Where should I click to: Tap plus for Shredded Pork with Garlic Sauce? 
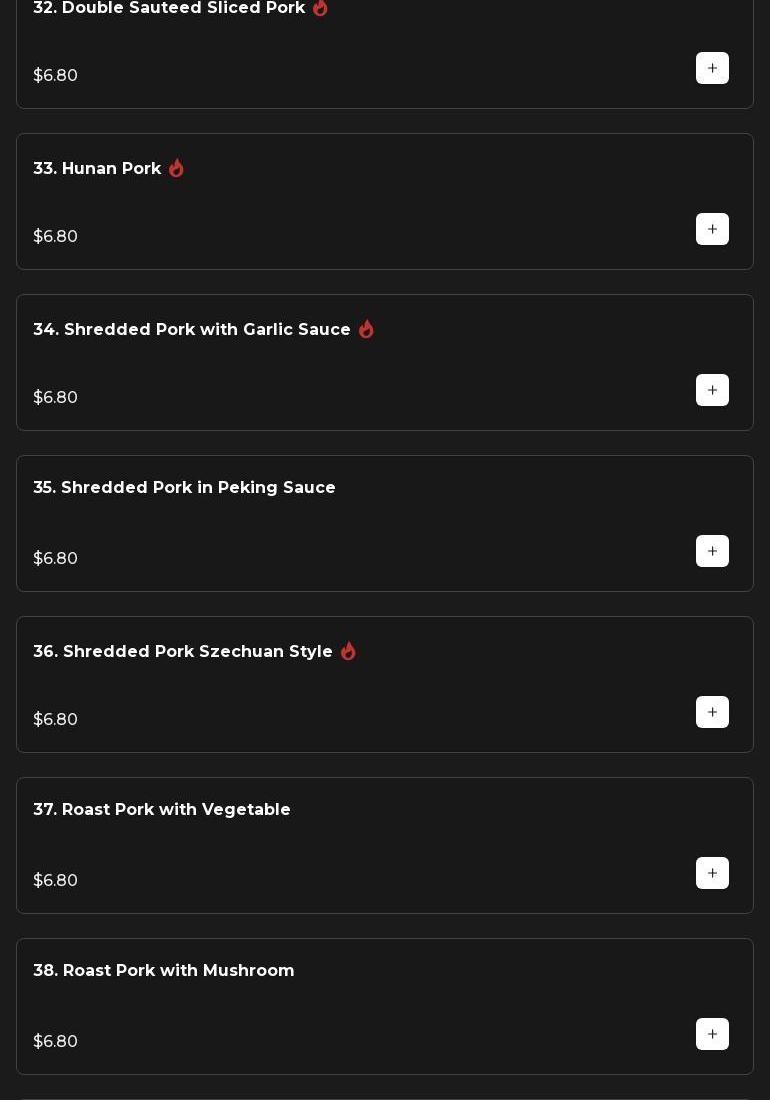[x=712, y=391]
